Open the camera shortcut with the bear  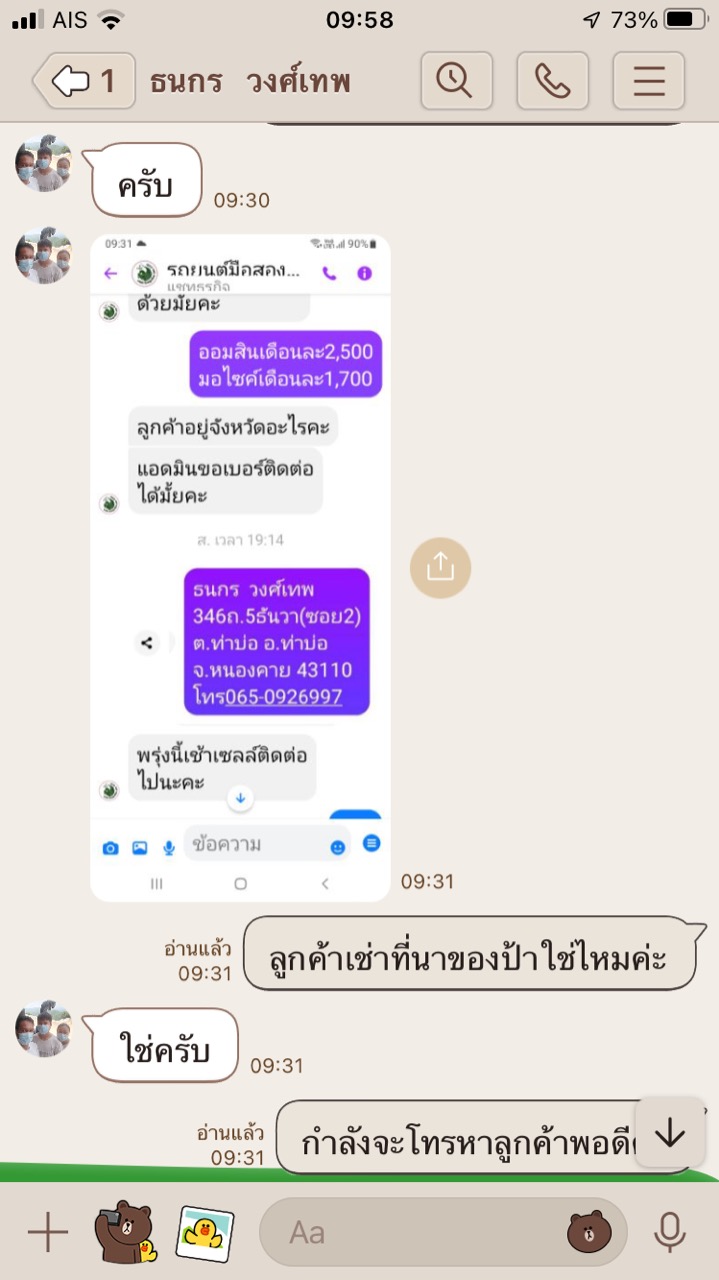pyautogui.click(x=126, y=1231)
